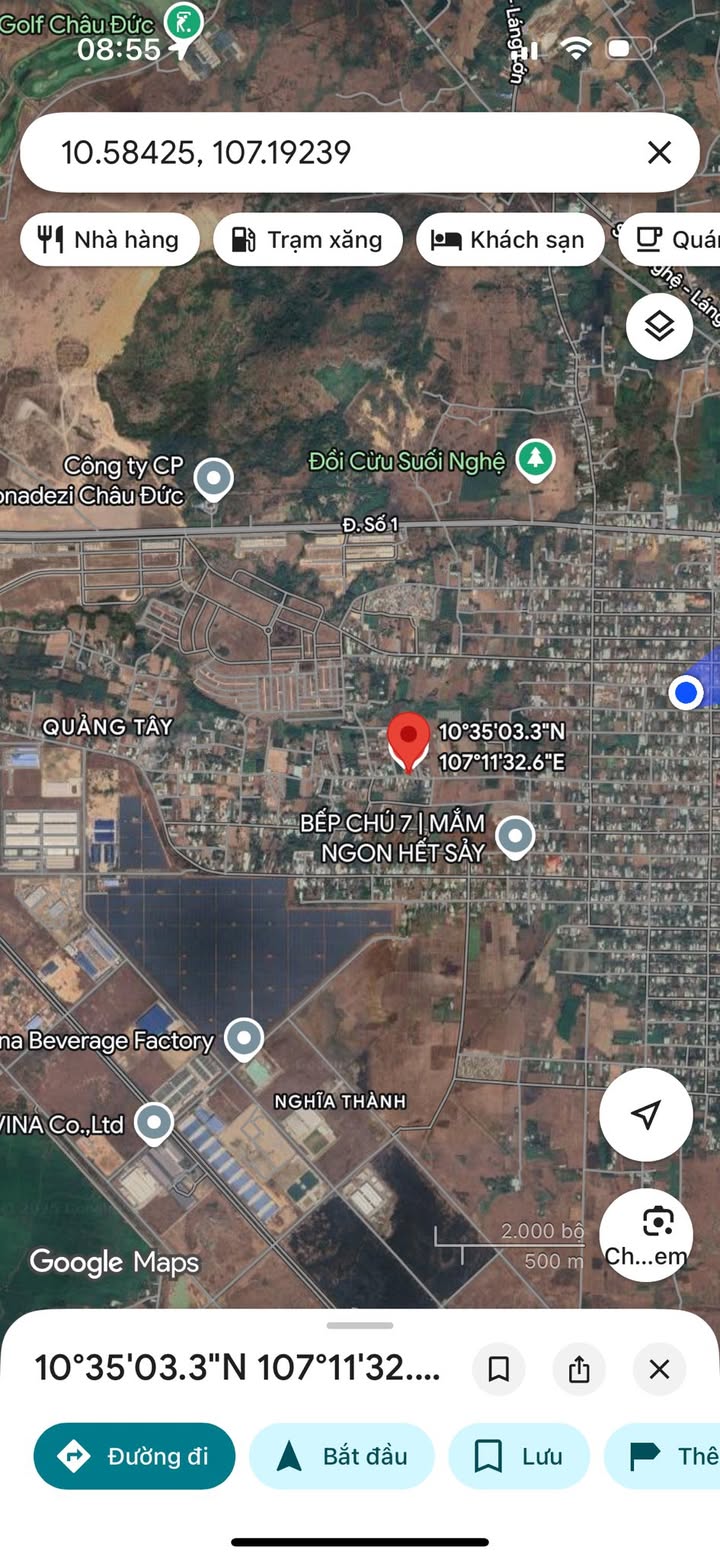Choose the Khách sạn chip
Viewport: 720px width, 1560px height.
pos(510,240)
